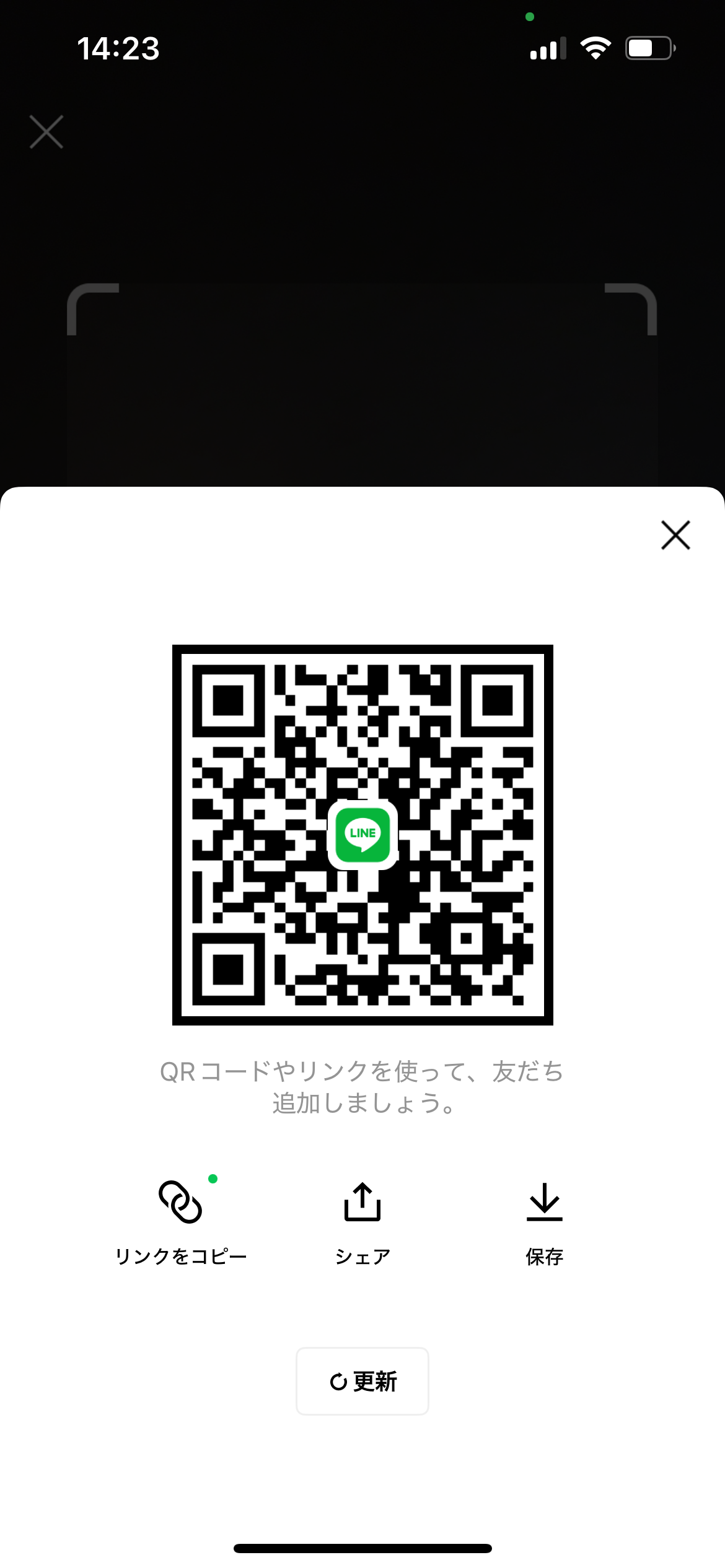The height and width of the screenshot is (1568, 725).
Task: Copy the friend-add link
Action: [x=181, y=1220]
